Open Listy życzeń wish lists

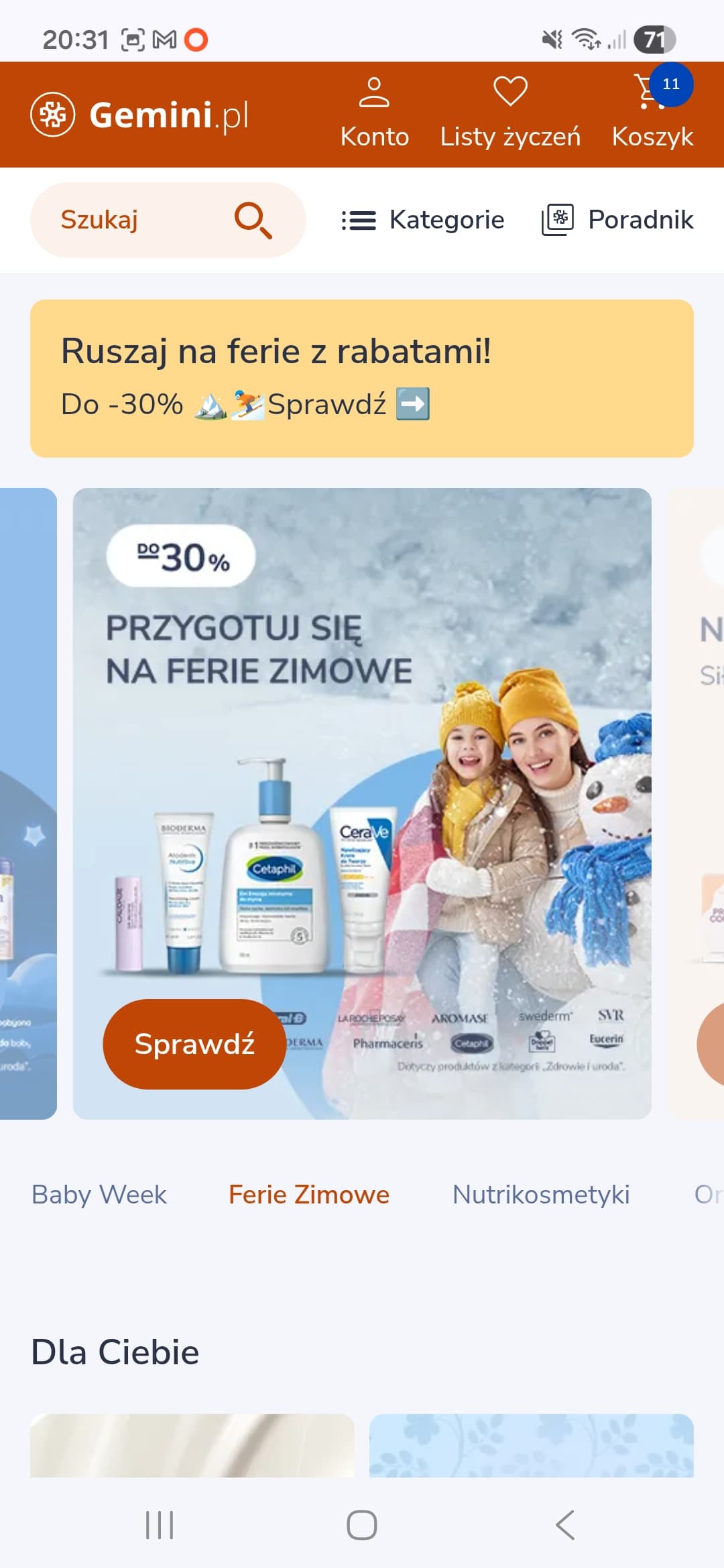pyautogui.click(x=510, y=113)
